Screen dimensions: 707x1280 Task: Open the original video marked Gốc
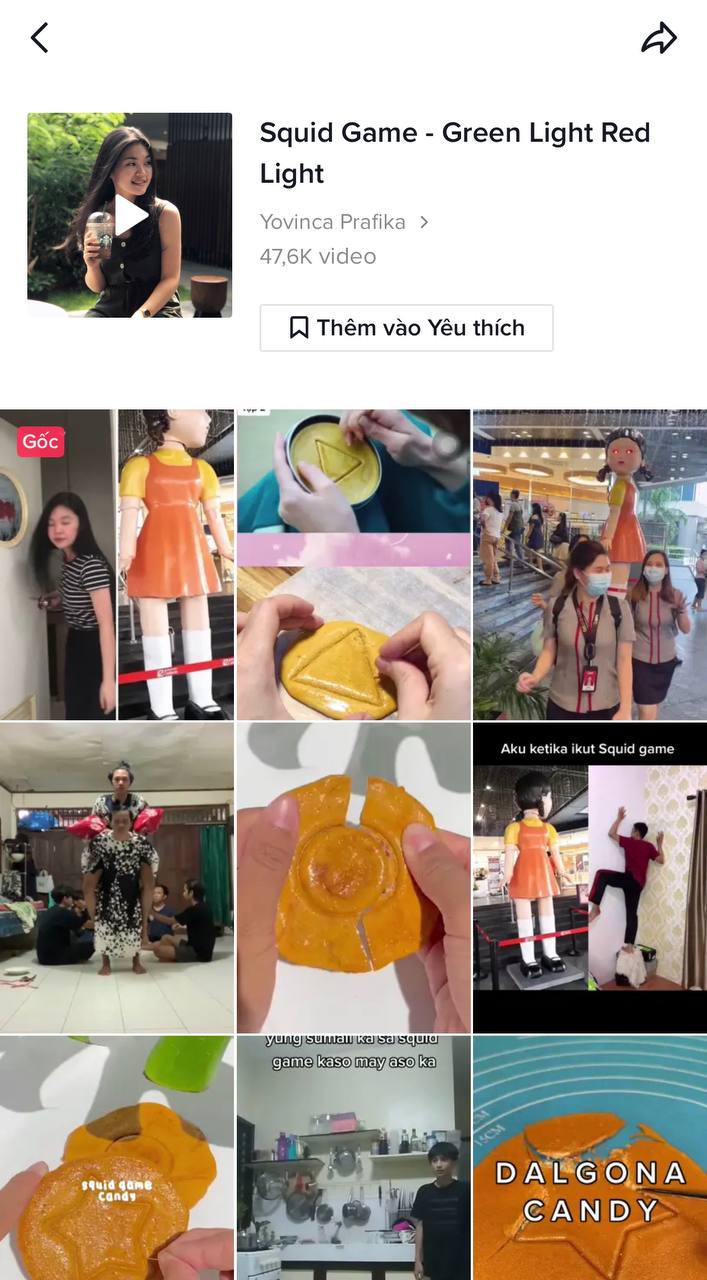click(x=117, y=564)
